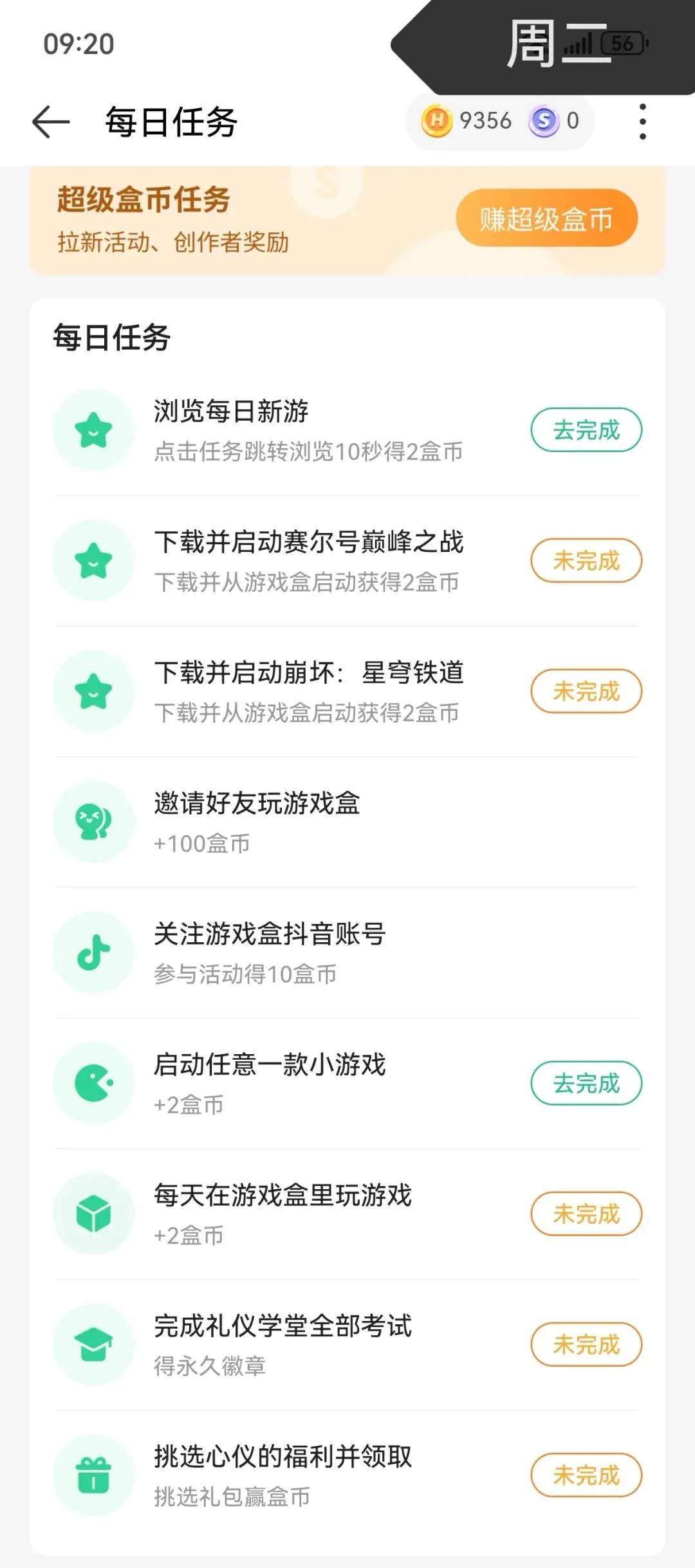695x1568 pixels.
Task: Tap 未完成 for 挑选心仪的福利并领取
Action: point(586,1475)
